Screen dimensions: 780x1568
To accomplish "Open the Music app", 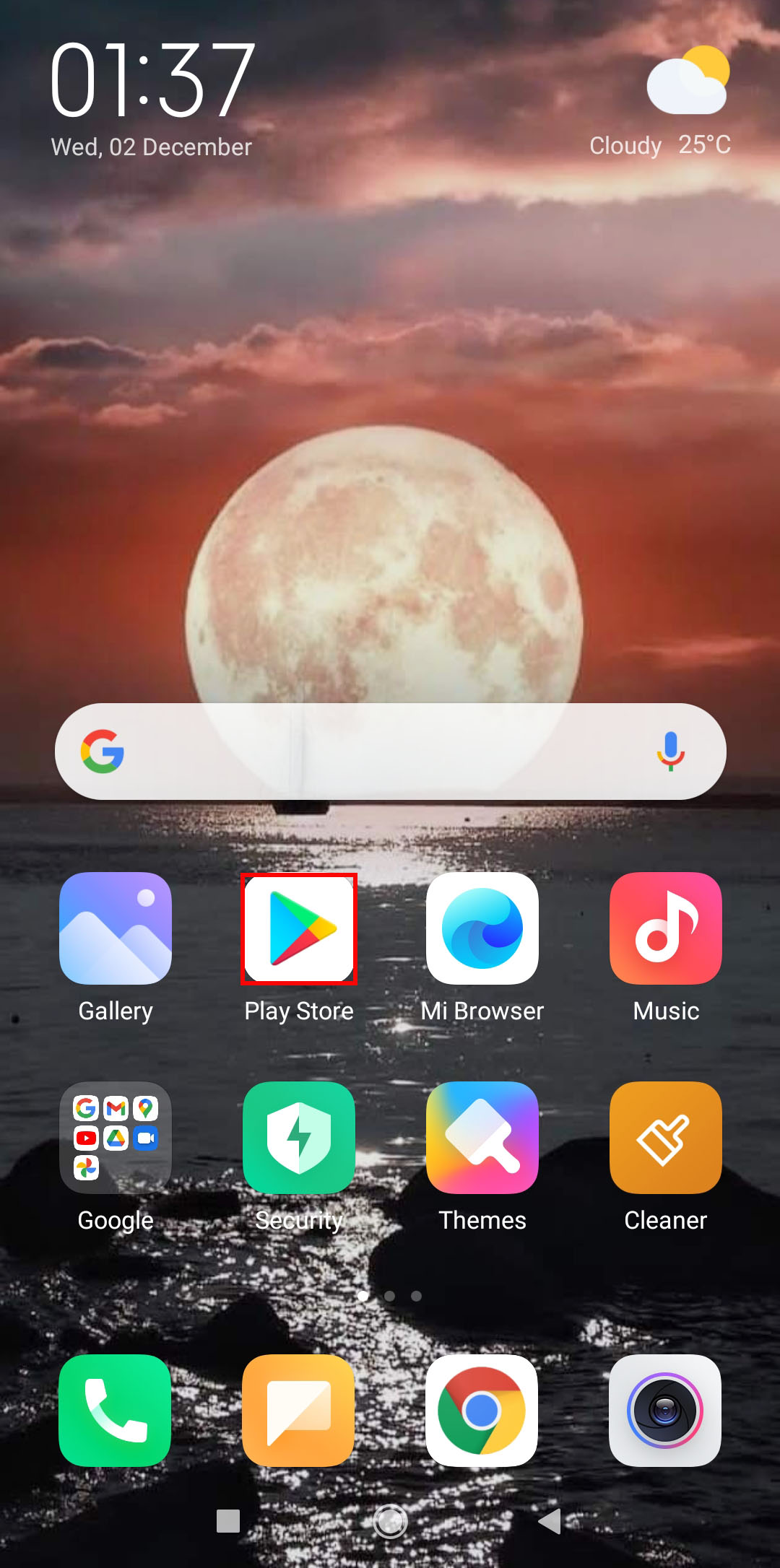I will pos(666,928).
